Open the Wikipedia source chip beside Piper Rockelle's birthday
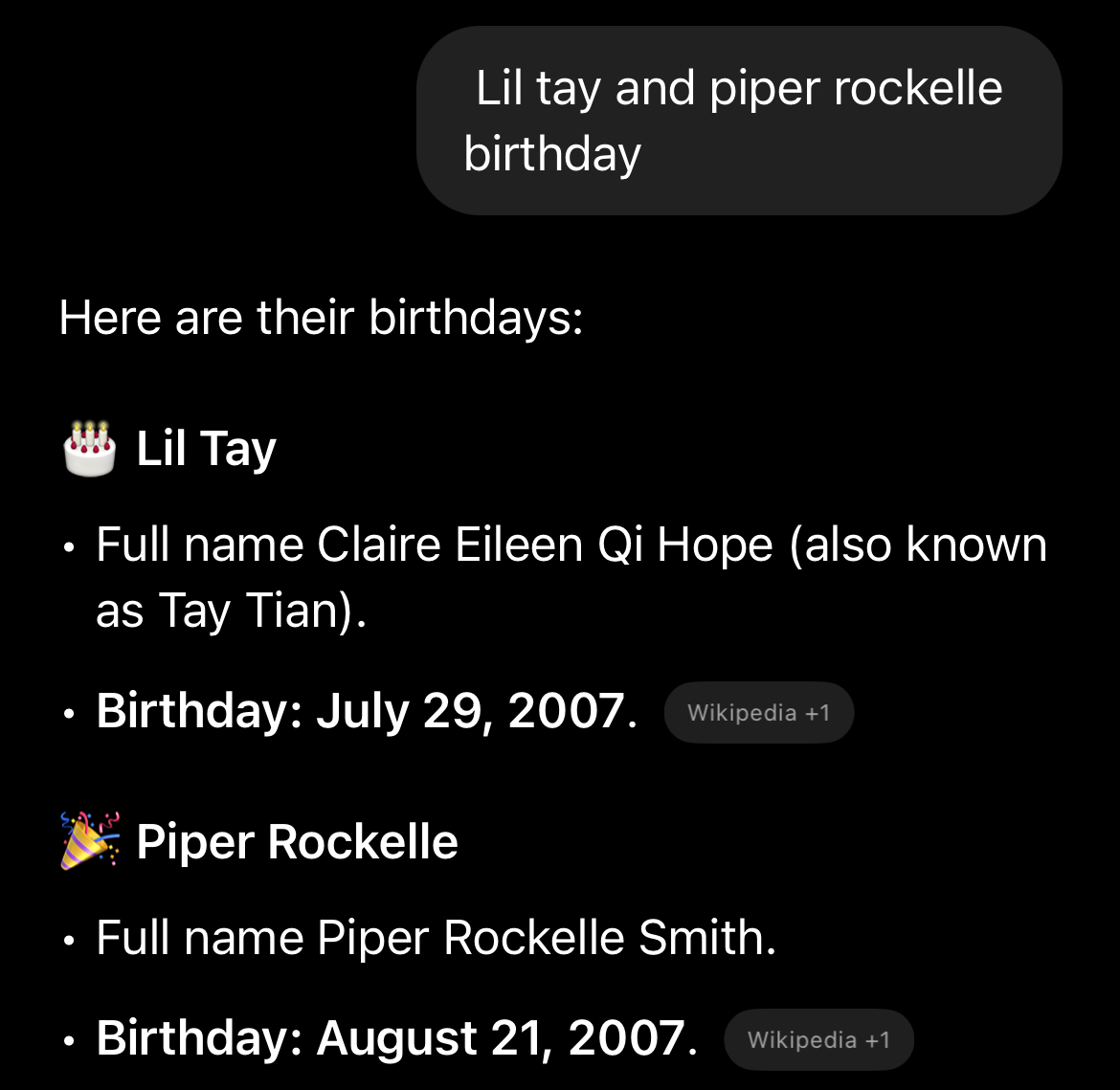This screenshot has width=1120, height=1090. point(818,1040)
